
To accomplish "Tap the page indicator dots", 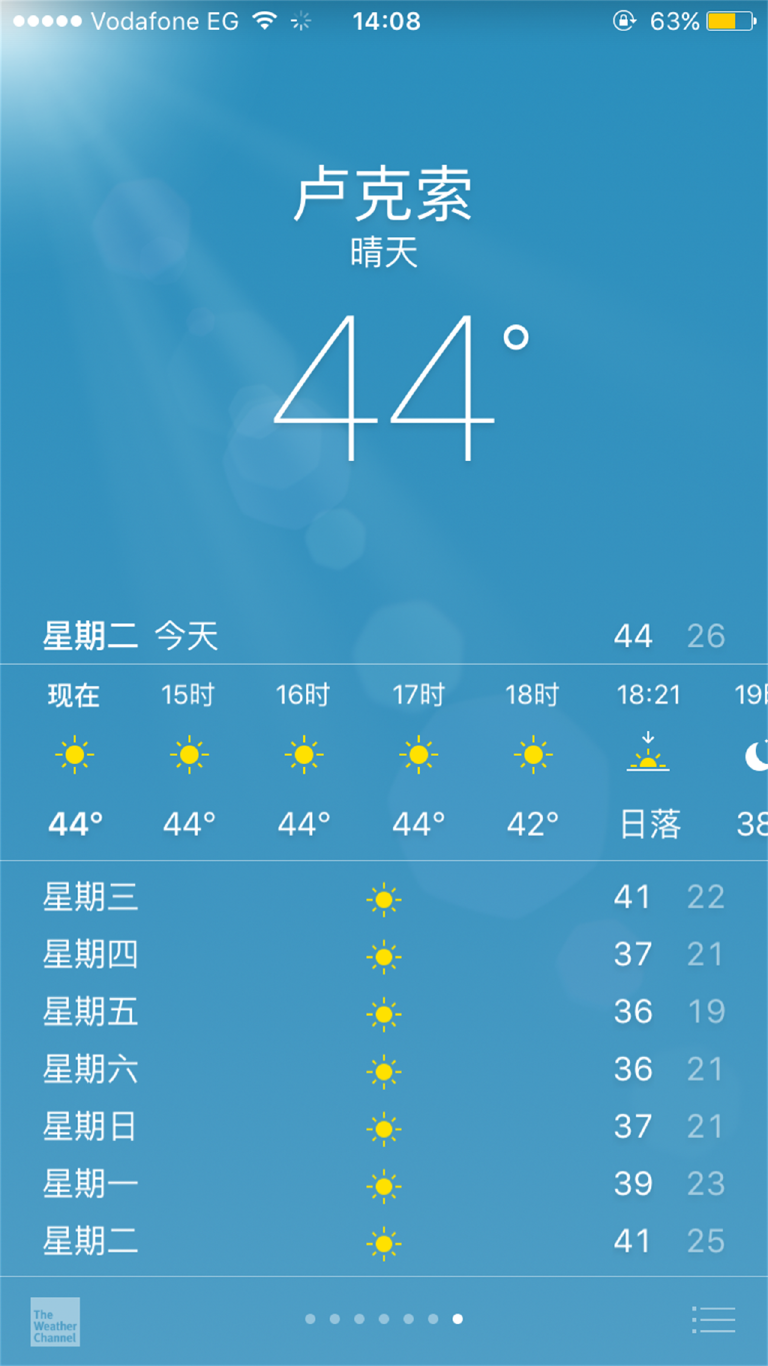I will tap(384, 1319).
